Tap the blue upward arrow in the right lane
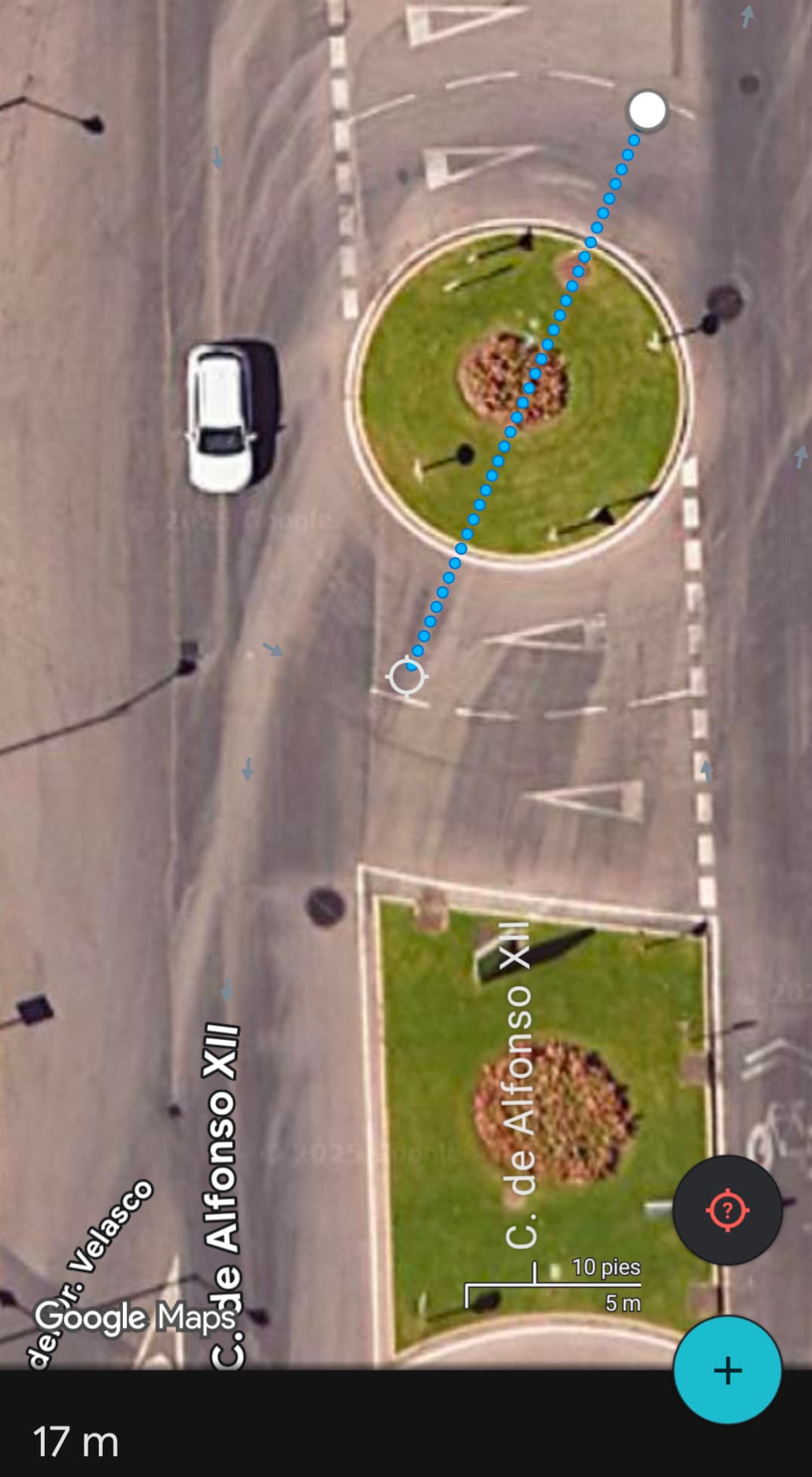The height and width of the screenshot is (1477, 812). [x=706, y=771]
